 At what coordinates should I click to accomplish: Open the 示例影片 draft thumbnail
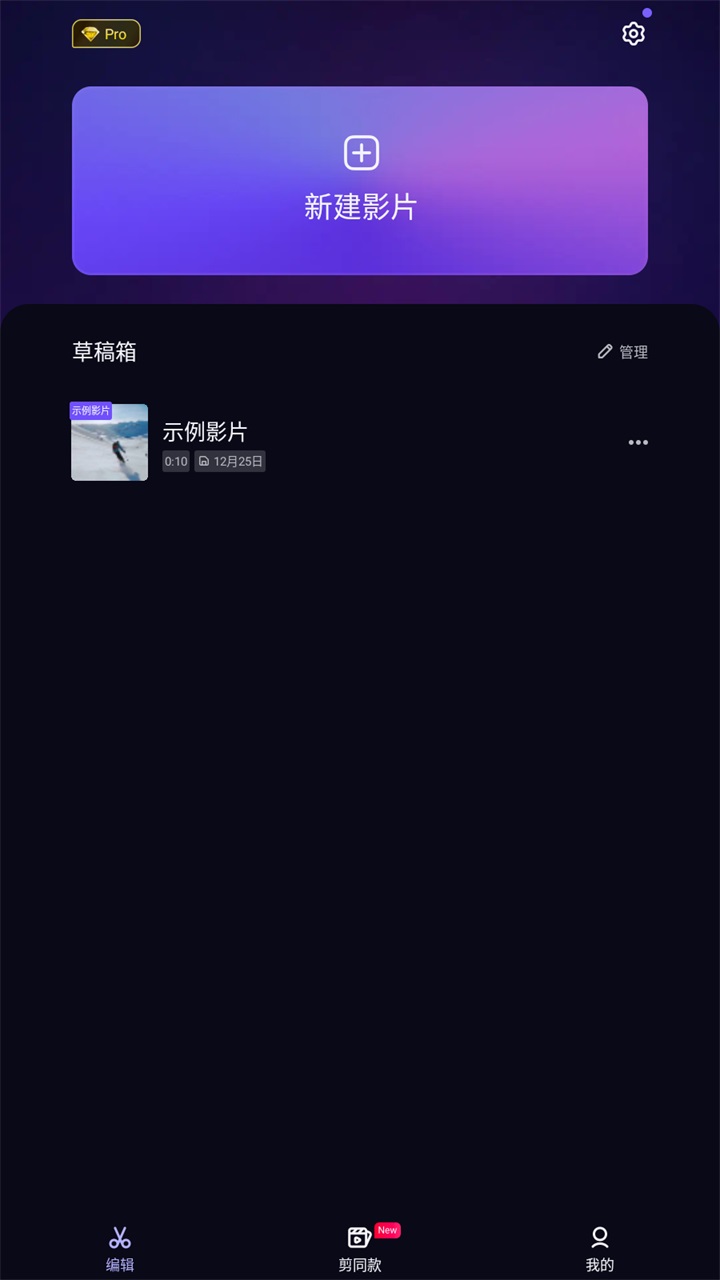(x=109, y=442)
